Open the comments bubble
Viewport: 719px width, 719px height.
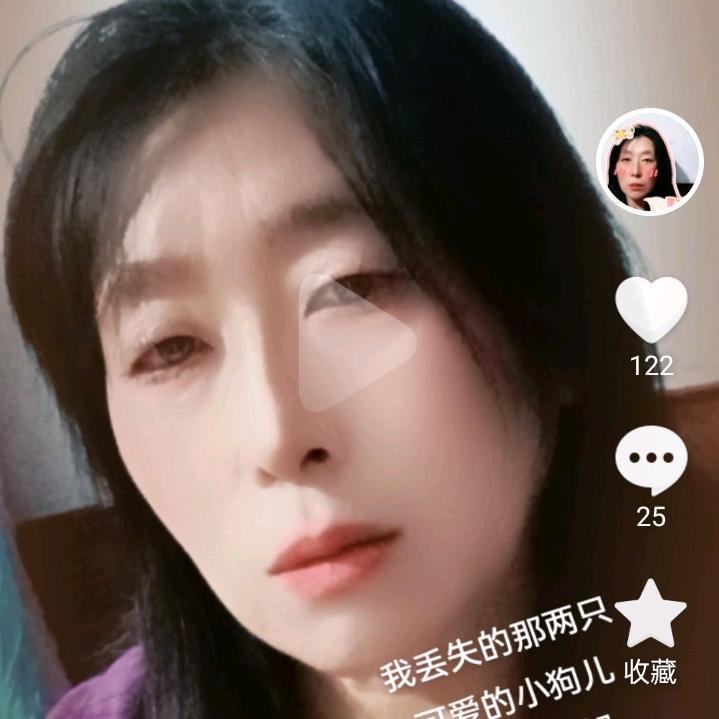tap(651, 461)
